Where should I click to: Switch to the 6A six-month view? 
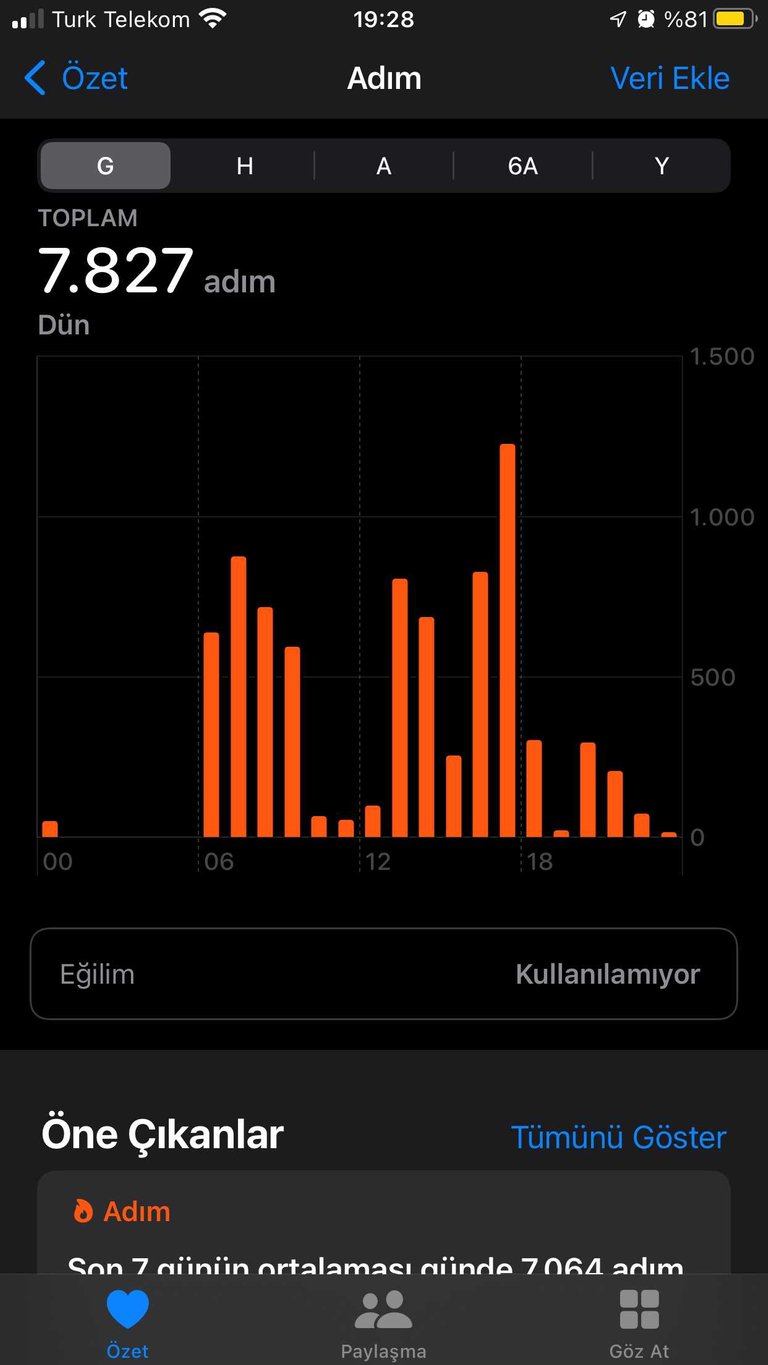pos(522,166)
